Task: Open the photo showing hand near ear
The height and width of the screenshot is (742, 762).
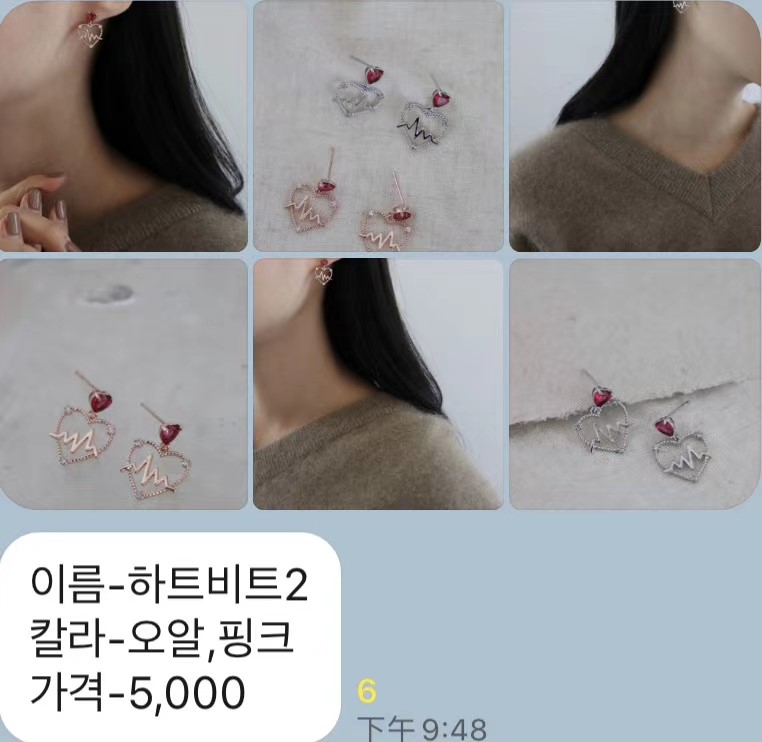Action: click(x=123, y=126)
